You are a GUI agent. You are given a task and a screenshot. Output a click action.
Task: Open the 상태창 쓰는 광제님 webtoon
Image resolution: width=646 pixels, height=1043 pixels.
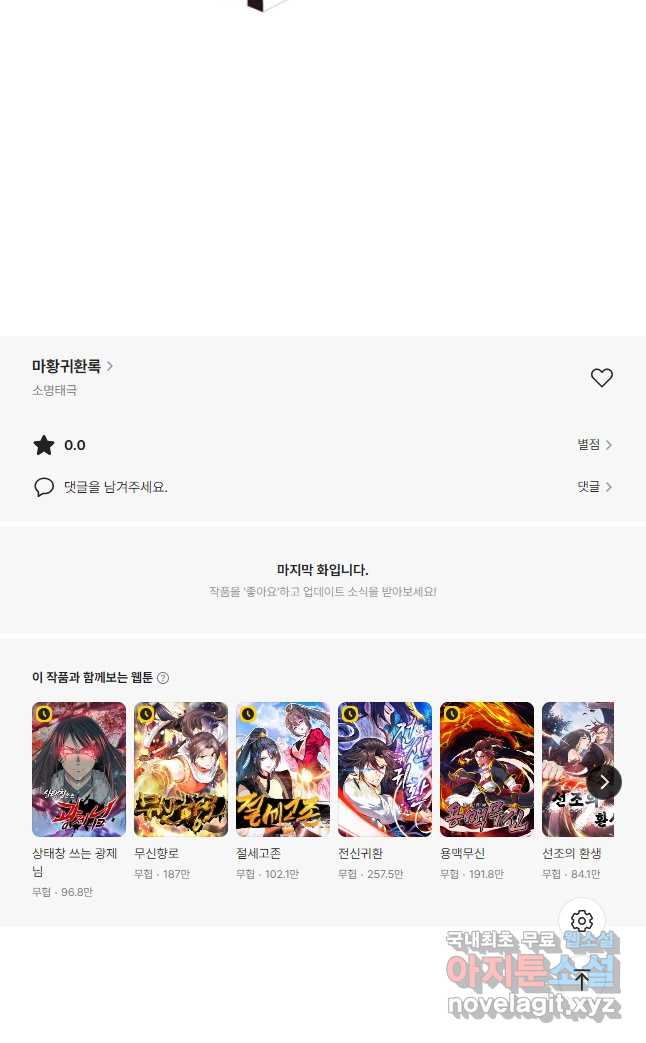79,769
